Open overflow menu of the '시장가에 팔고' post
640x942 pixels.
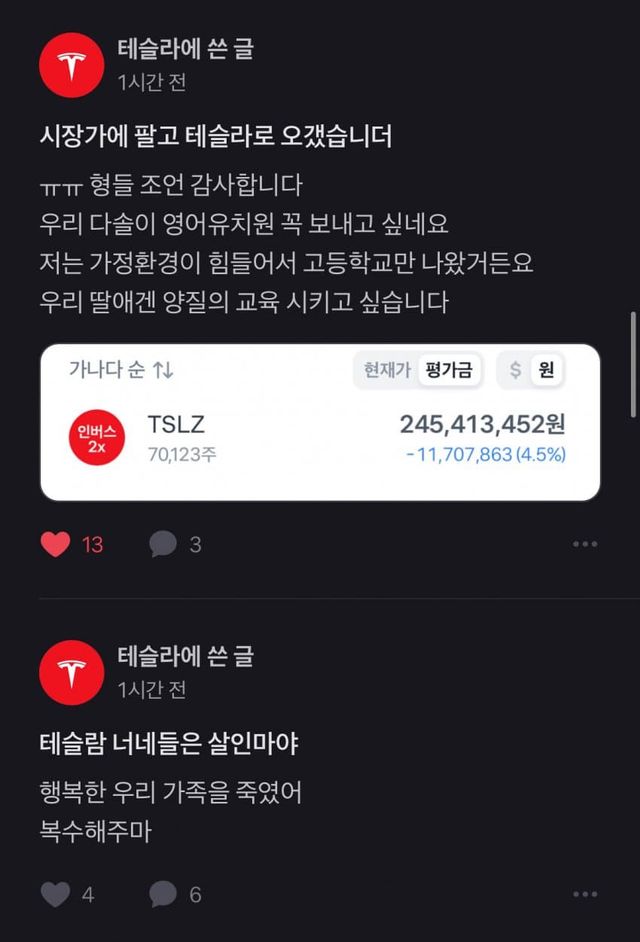click(585, 545)
